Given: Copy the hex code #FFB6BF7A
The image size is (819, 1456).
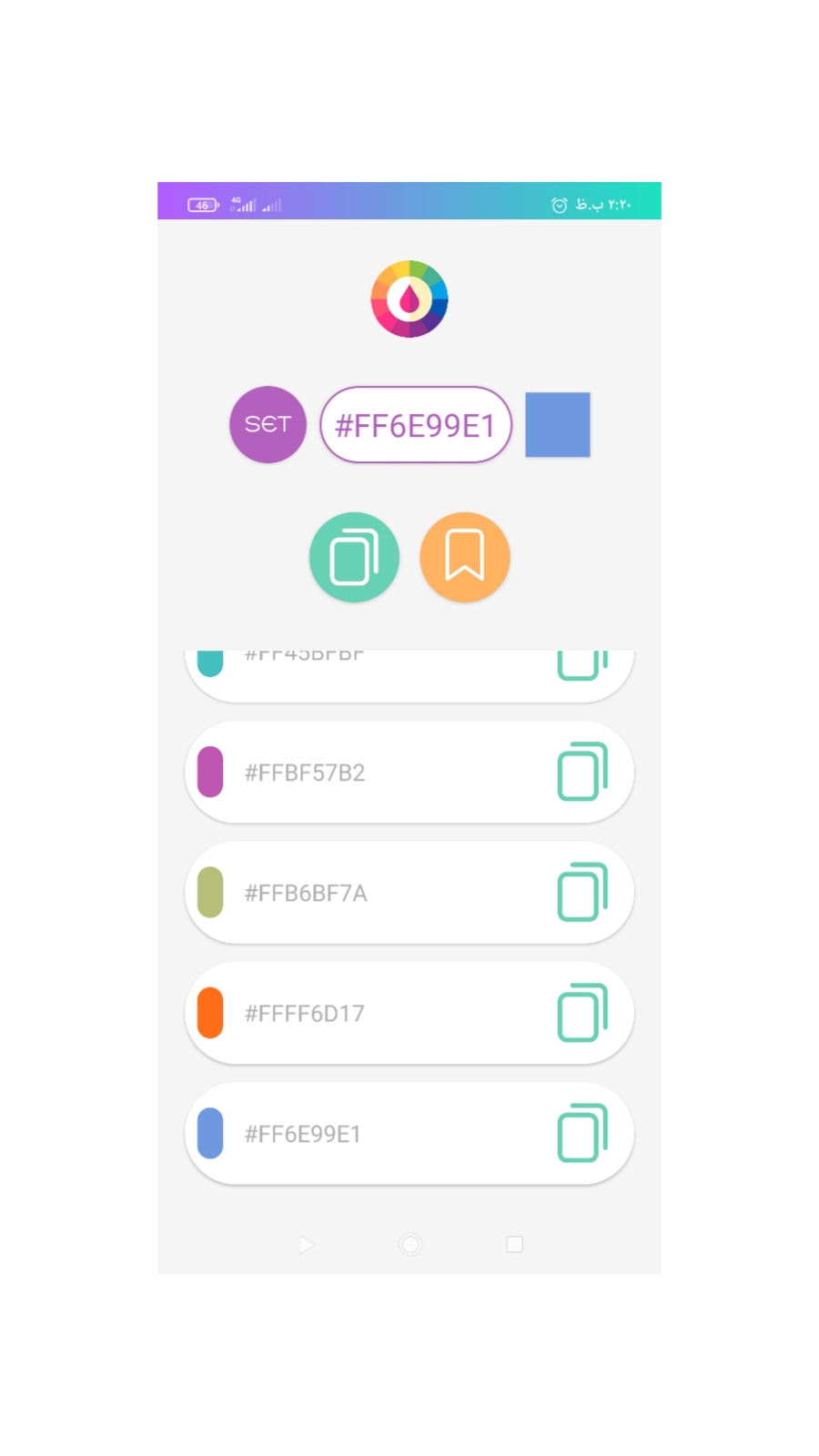Looking at the screenshot, I should click(x=581, y=893).
